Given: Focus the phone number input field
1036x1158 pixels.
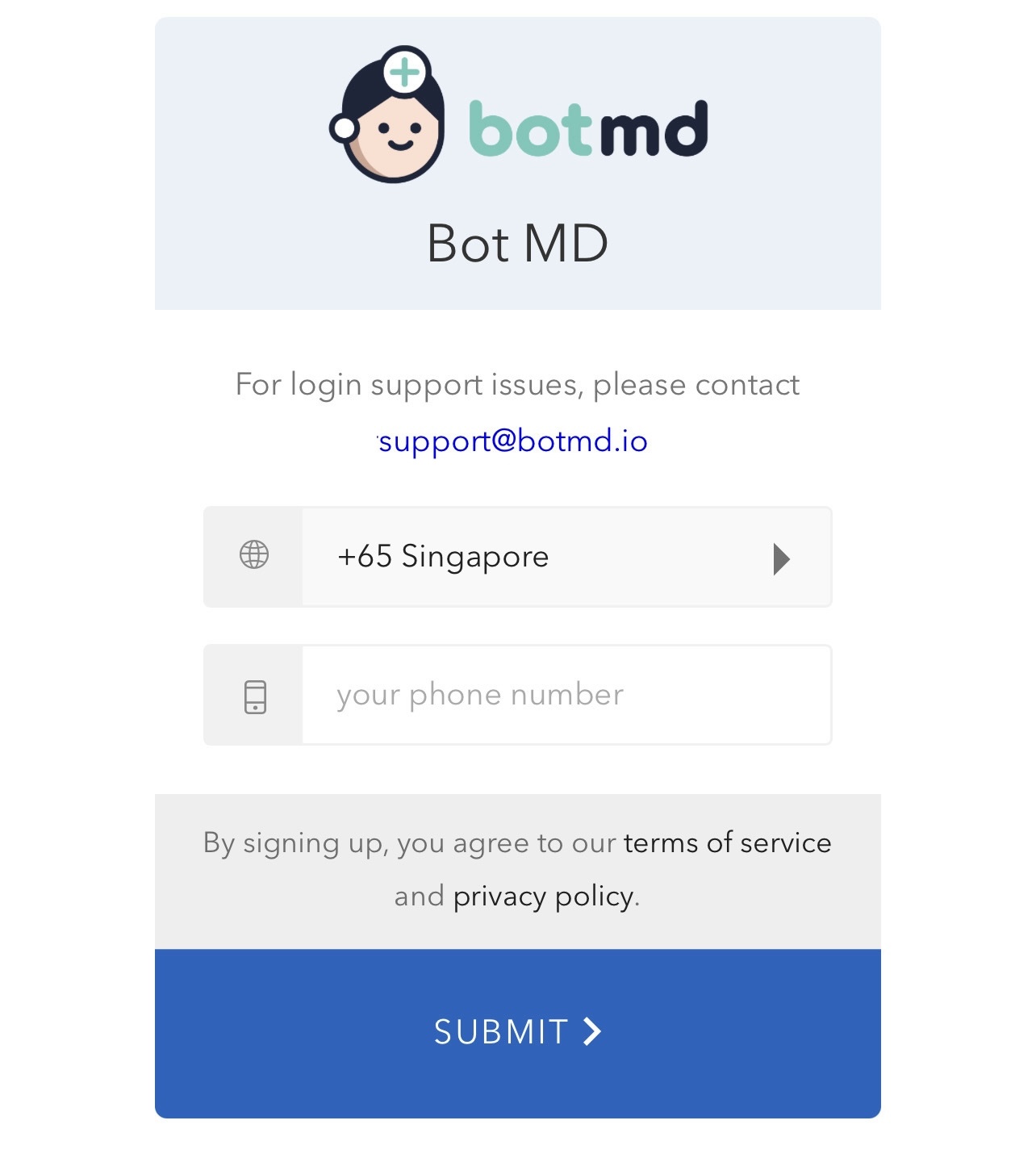Looking at the screenshot, I should coord(565,695).
